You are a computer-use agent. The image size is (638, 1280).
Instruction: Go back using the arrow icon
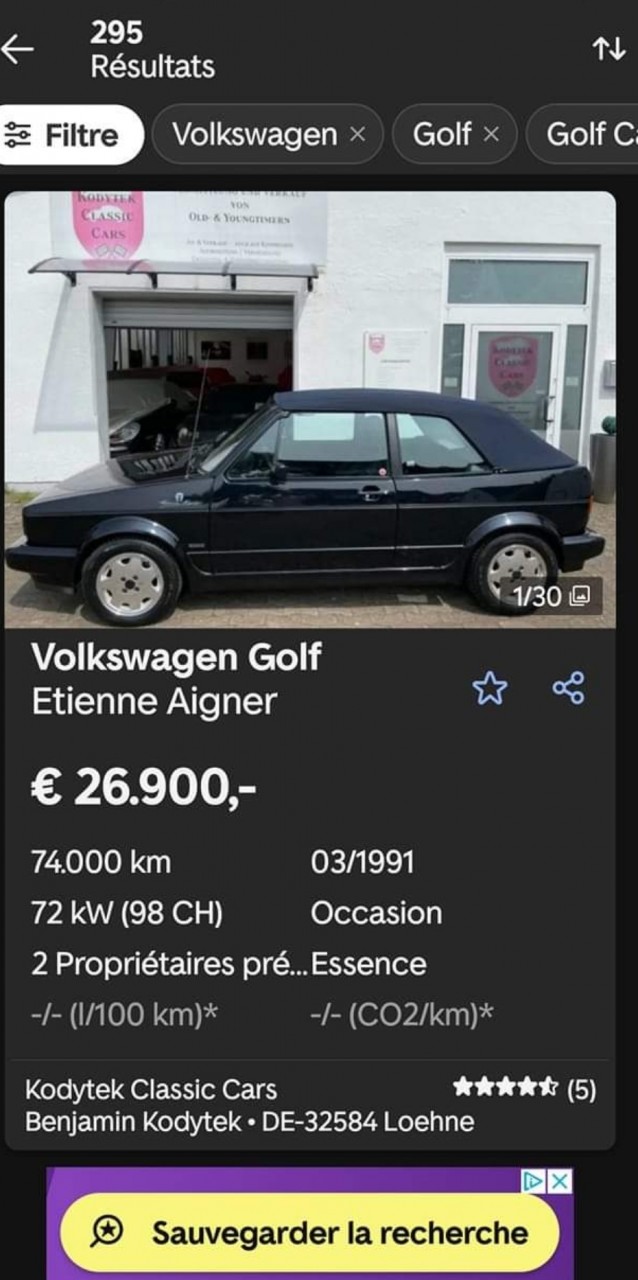[17, 49]
